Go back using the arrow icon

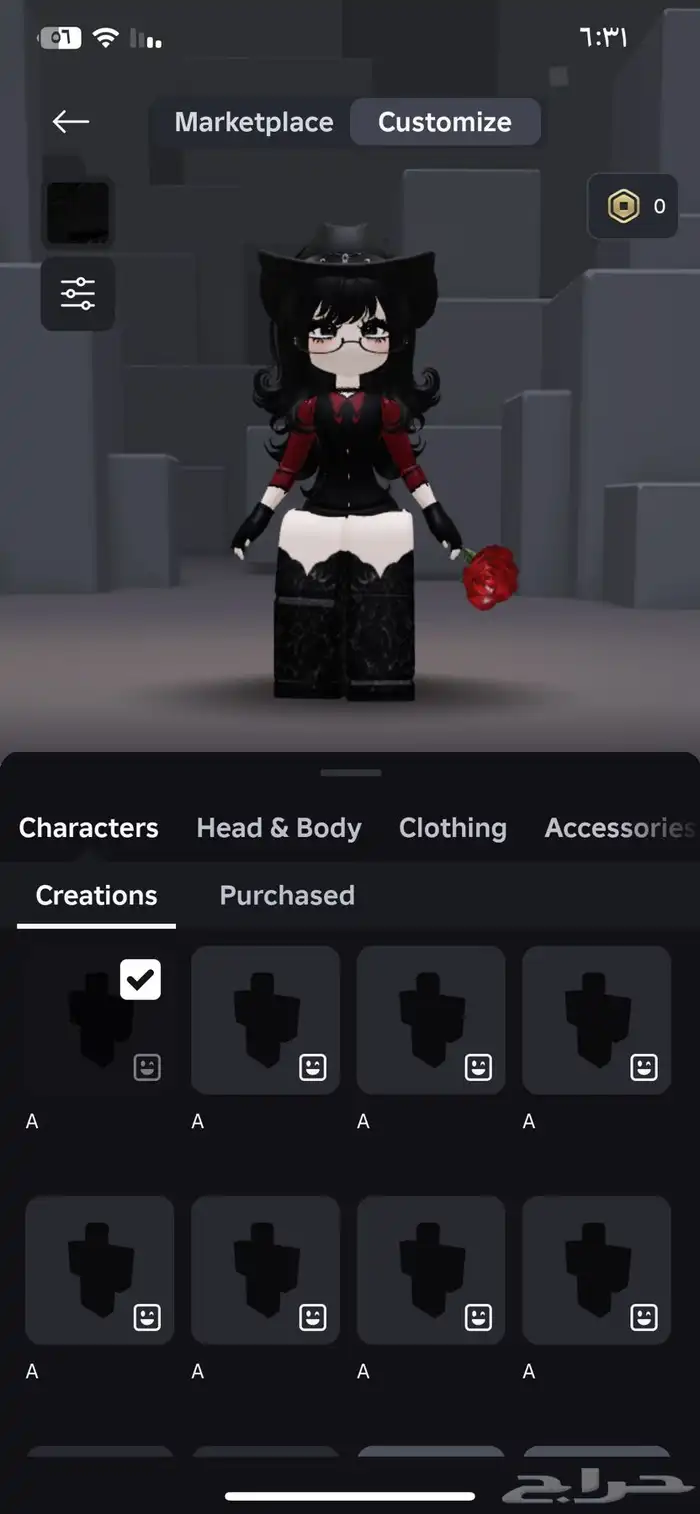[x=71, y=122]
